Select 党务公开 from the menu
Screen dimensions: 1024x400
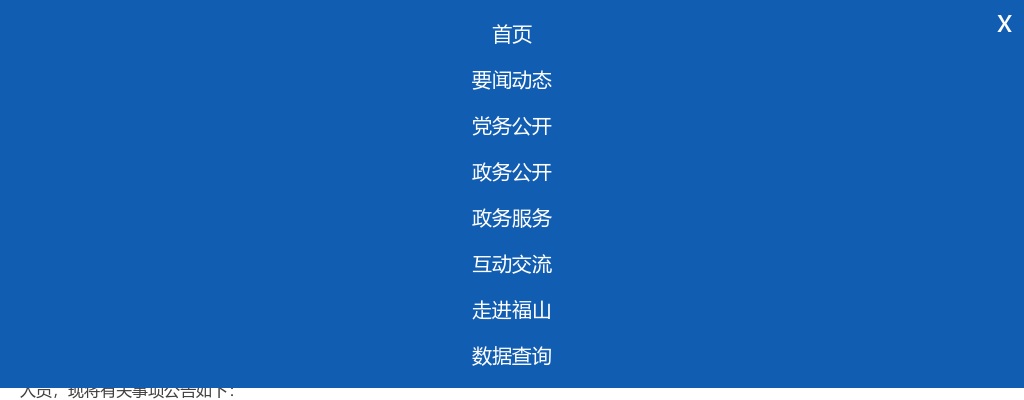[x=512, y=127]
